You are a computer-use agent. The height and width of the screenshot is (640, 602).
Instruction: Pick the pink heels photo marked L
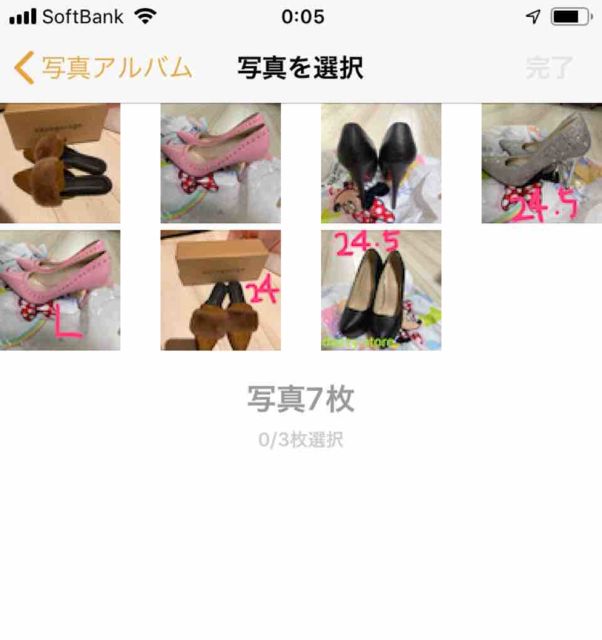point(60,290)
